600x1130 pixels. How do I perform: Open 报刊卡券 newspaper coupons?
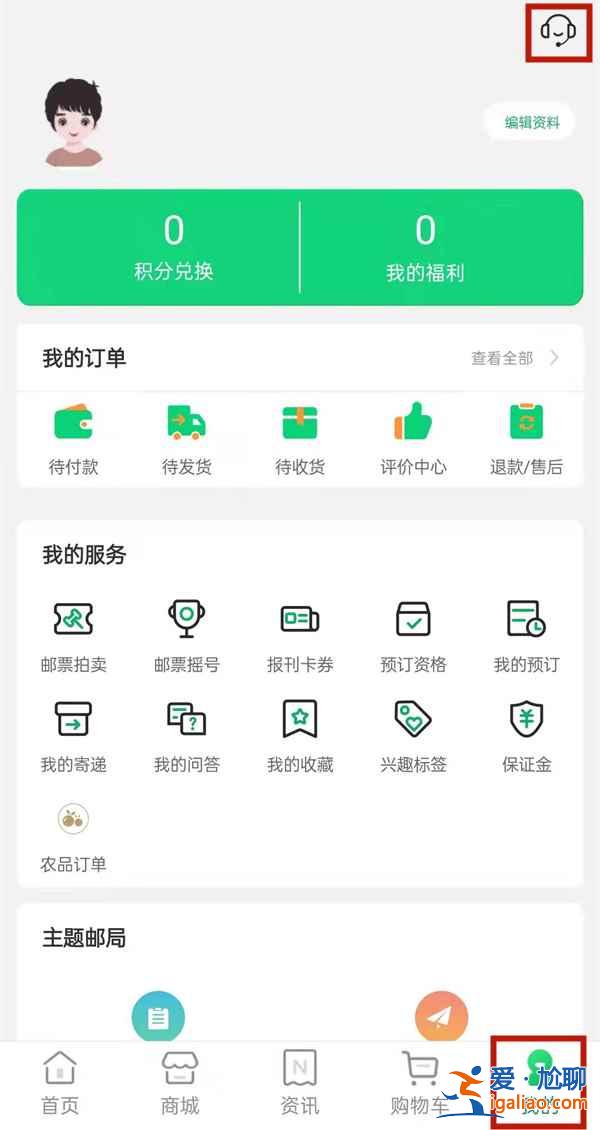coord(299,635)
